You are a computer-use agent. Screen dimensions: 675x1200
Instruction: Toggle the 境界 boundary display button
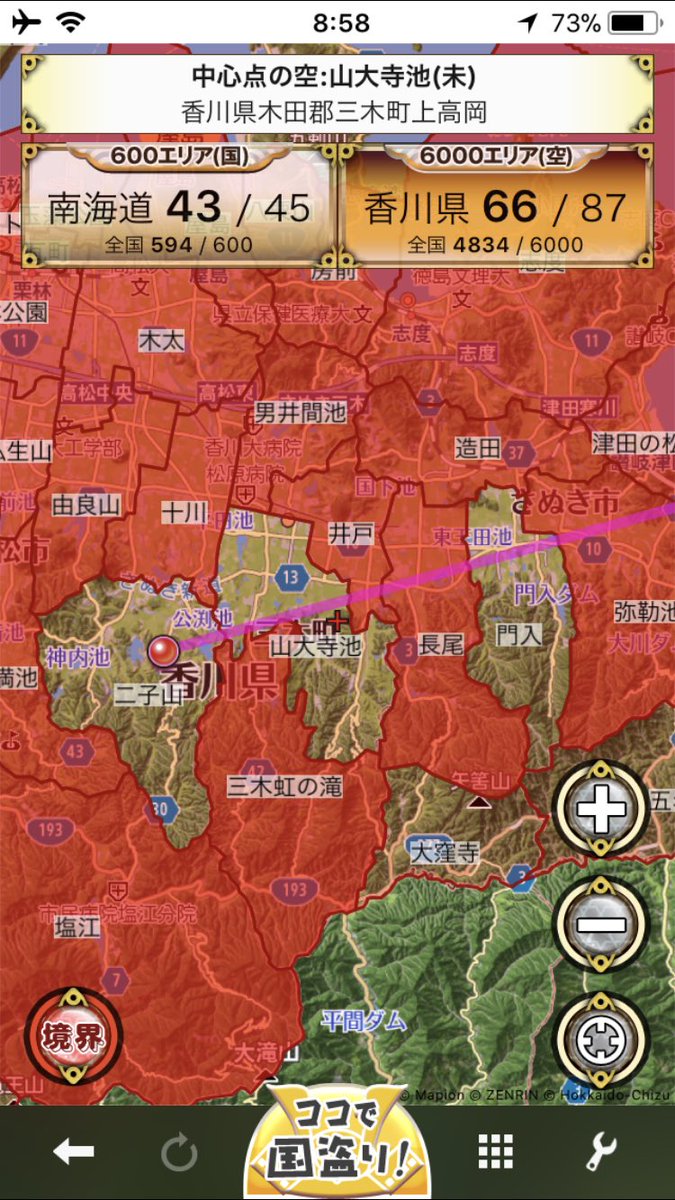tap(72, 1037)
